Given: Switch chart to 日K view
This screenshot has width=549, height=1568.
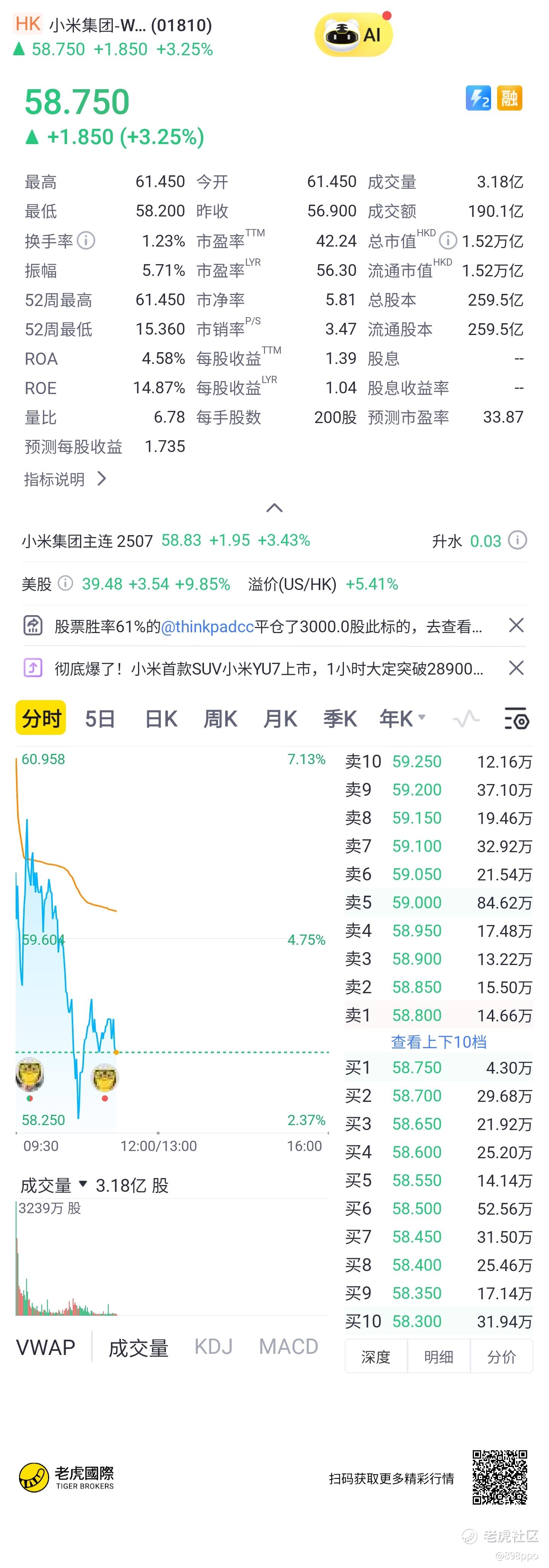Looking at the screenshot, I should (x=161, y=719).
